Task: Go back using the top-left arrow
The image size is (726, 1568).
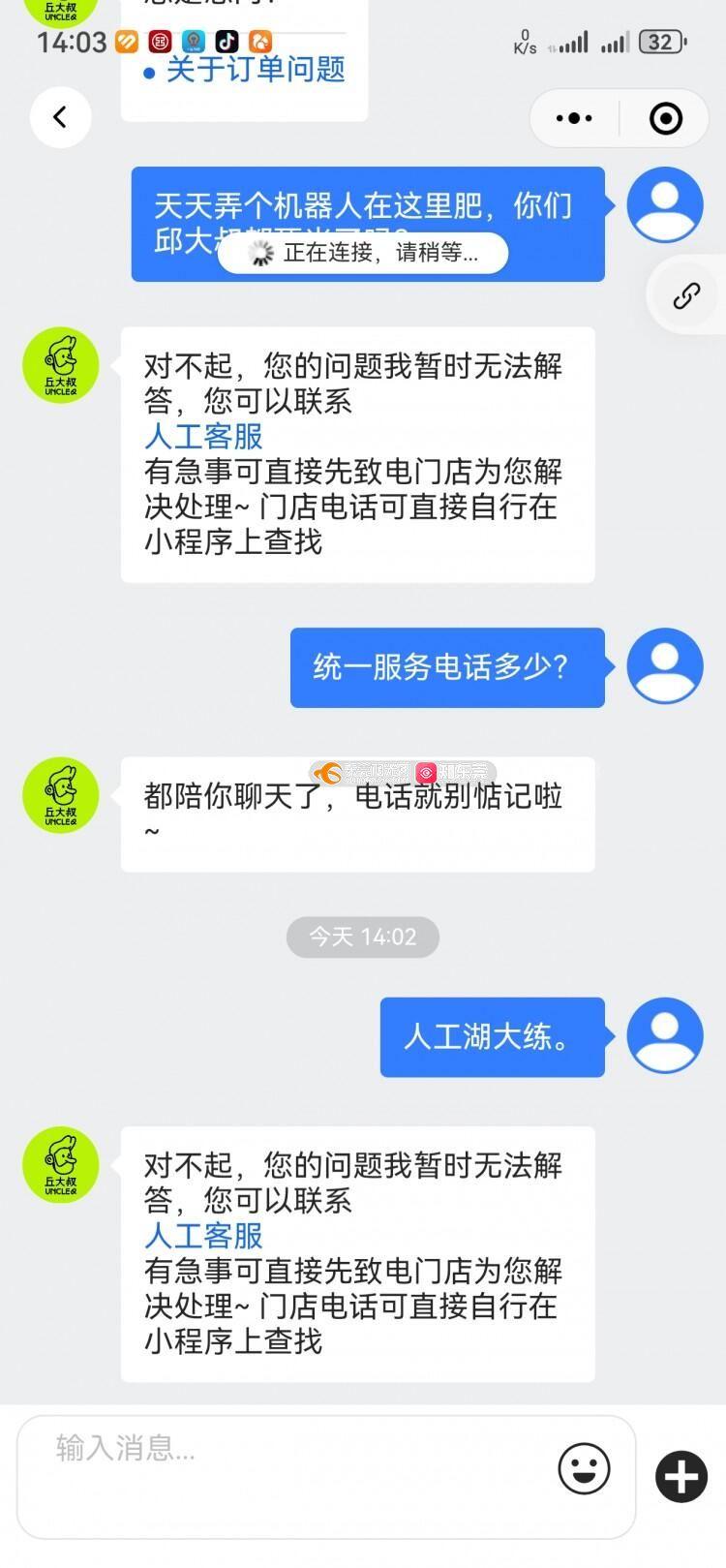Action: 60,117
